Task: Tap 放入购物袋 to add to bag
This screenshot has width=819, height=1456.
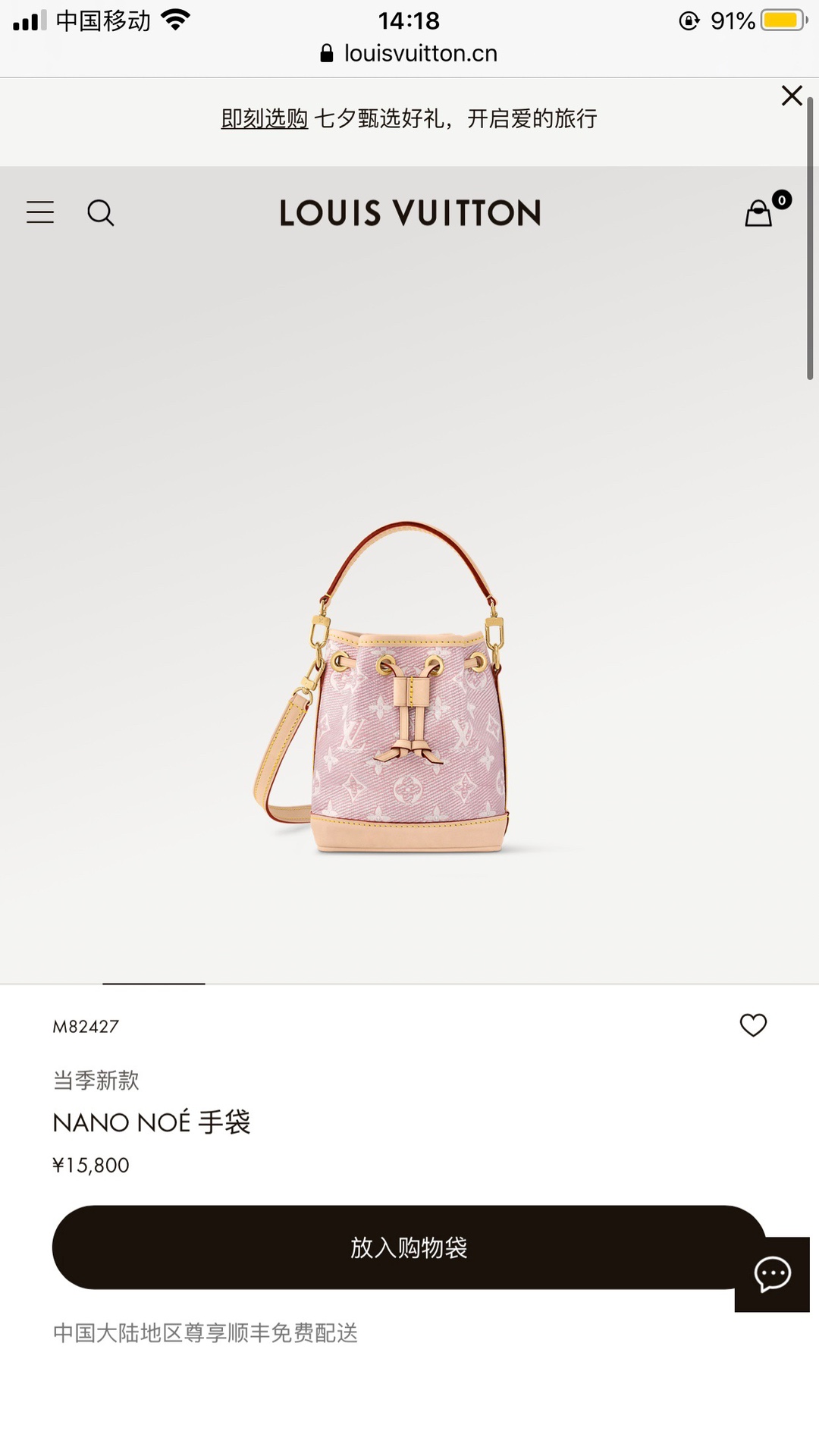Action: coord(409,1247)
